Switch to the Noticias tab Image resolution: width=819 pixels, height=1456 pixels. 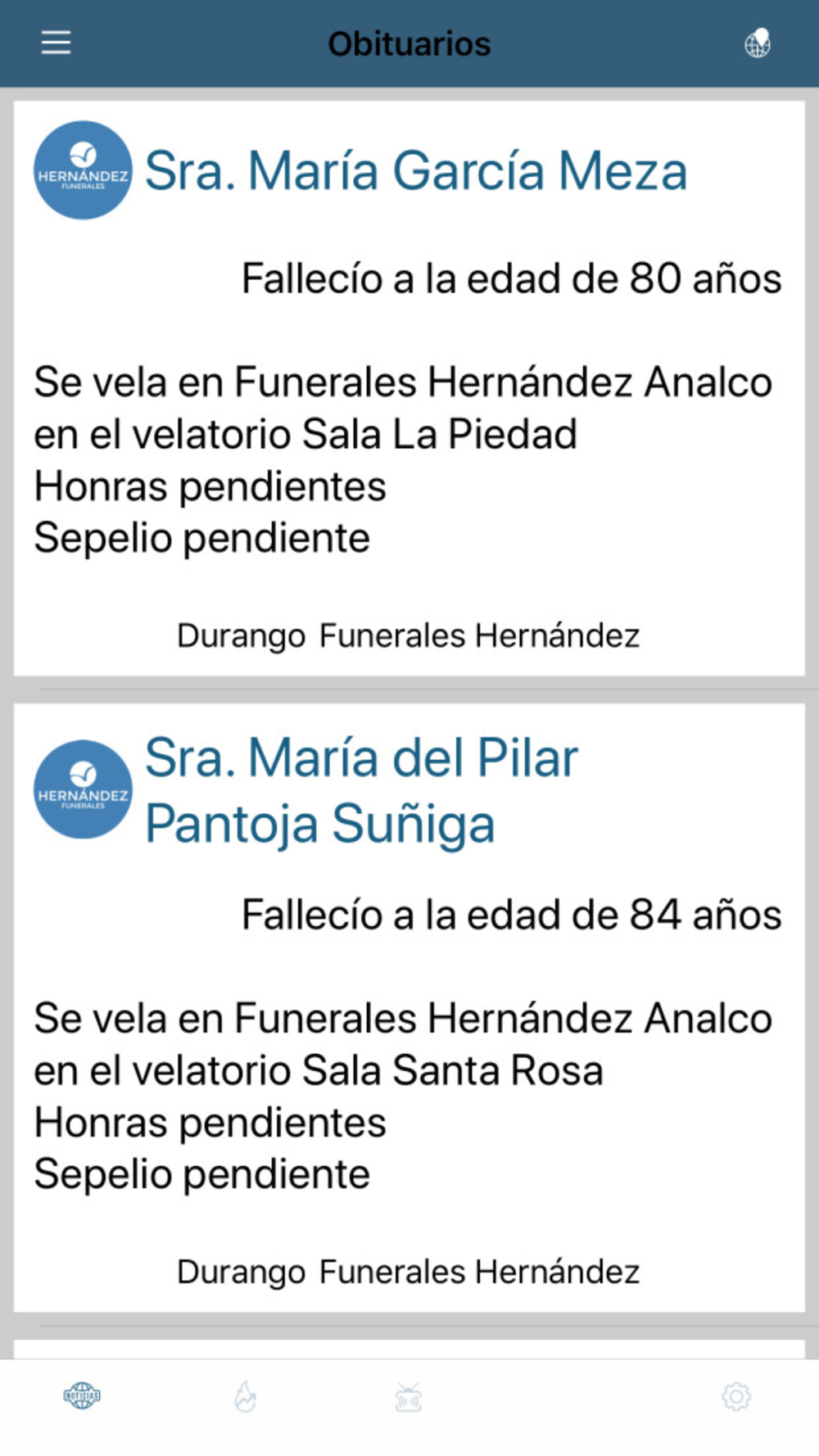pyautogui.click(x=82, y=1395)
